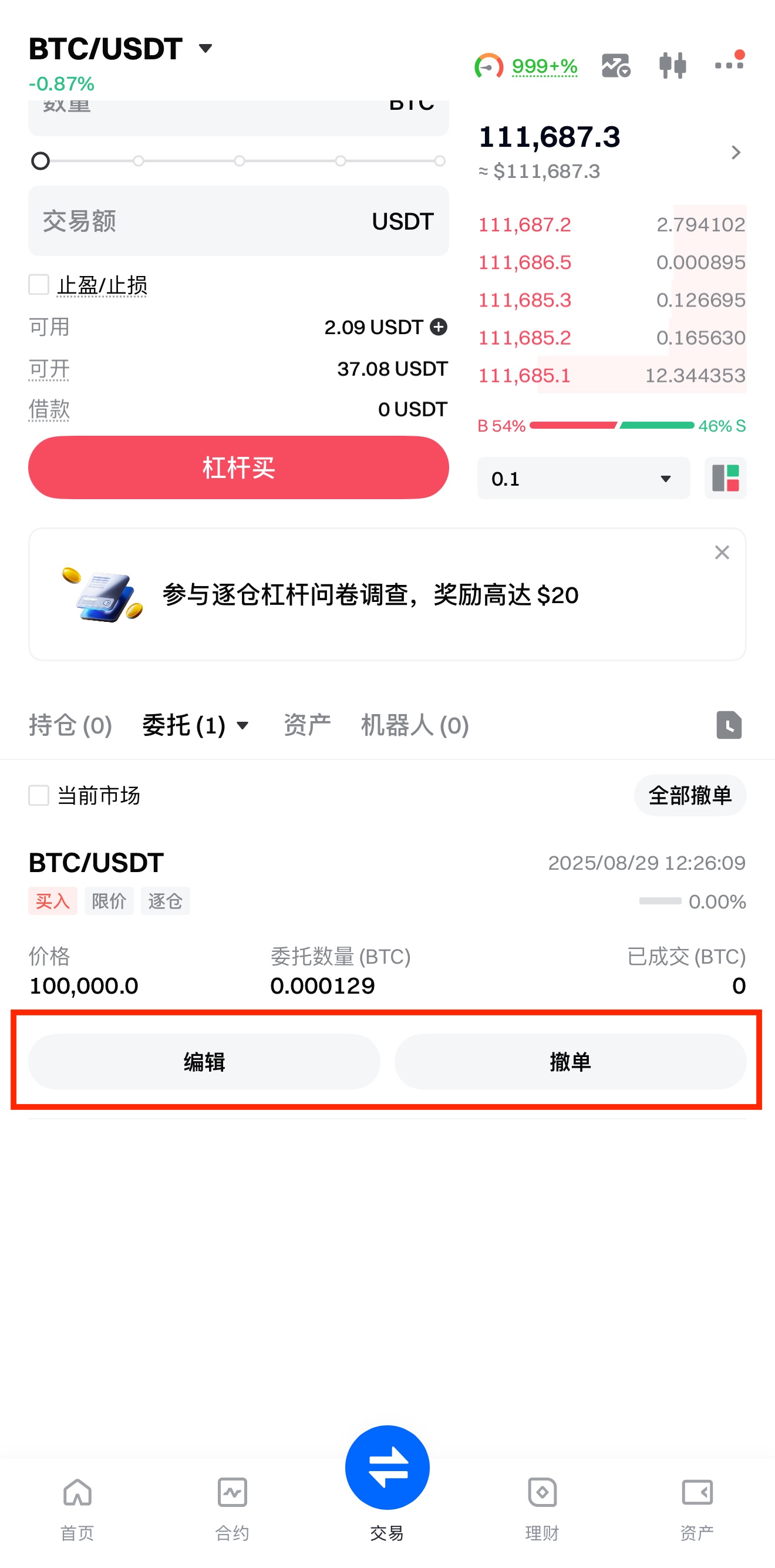The width and height of the screenshot is (775, 1568).
Task: Enable the 止盈/止损 checkbox
Action: [x=39, y=284]
